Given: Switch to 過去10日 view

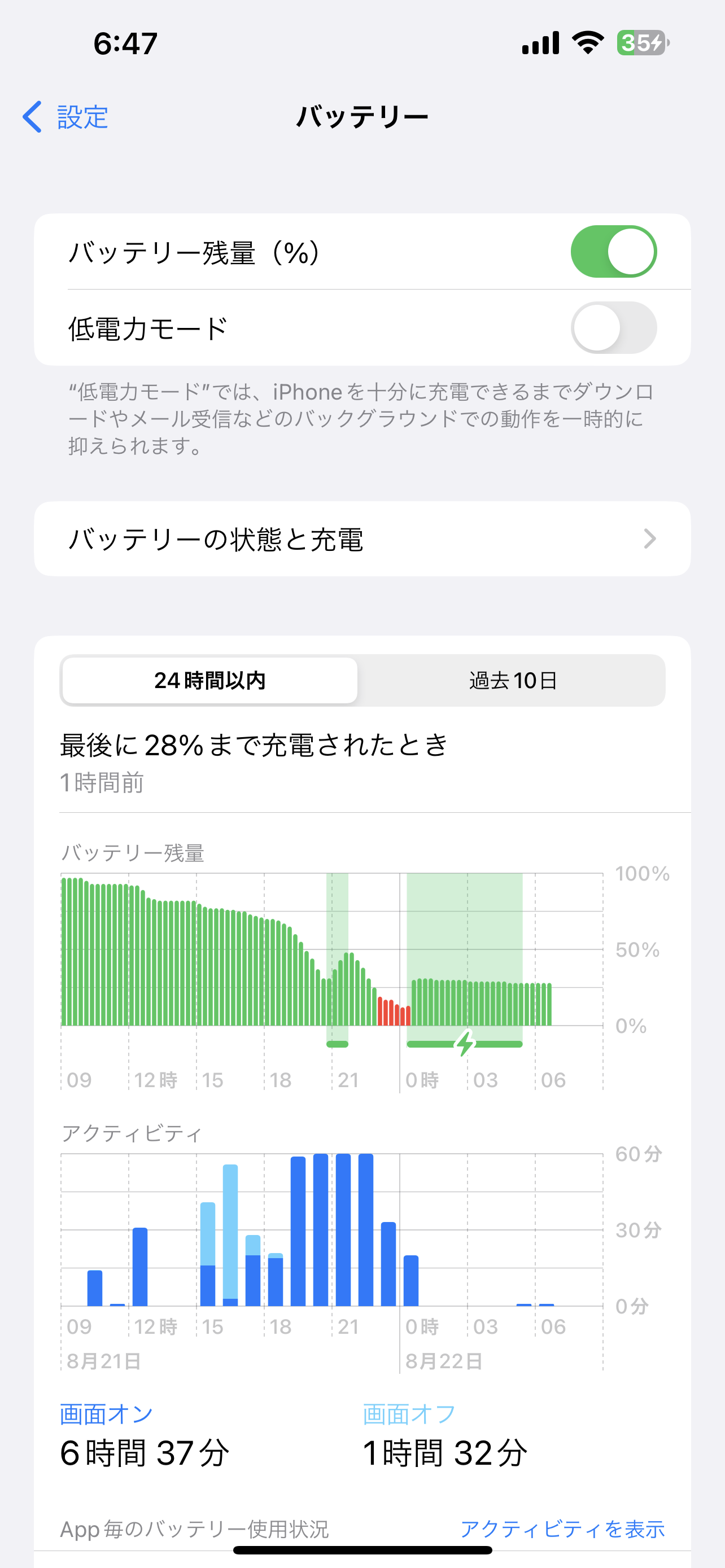Looking at the screenshot, I should (x=513, y=680).
